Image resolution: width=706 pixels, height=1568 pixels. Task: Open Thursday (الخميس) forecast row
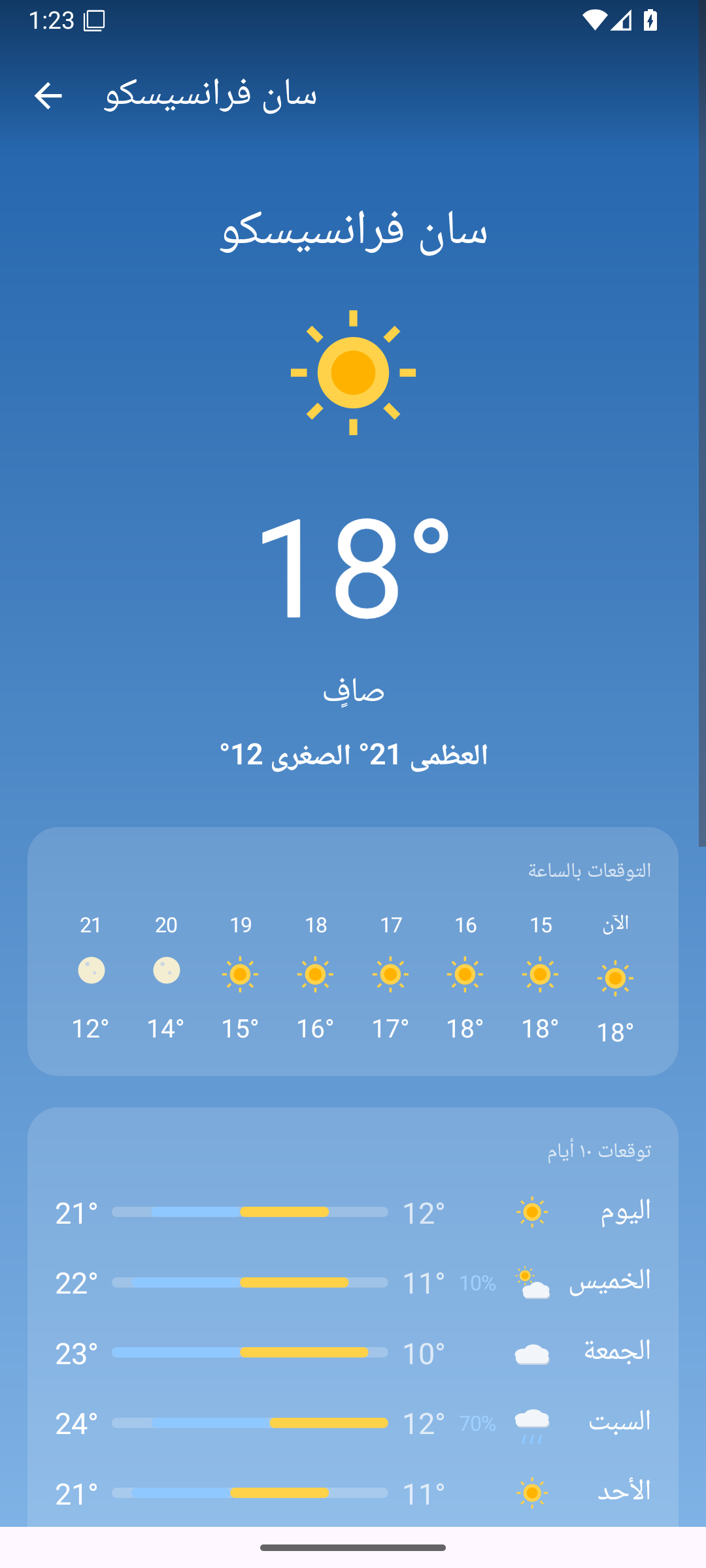pyautogui.click(x=353, y=1282)
